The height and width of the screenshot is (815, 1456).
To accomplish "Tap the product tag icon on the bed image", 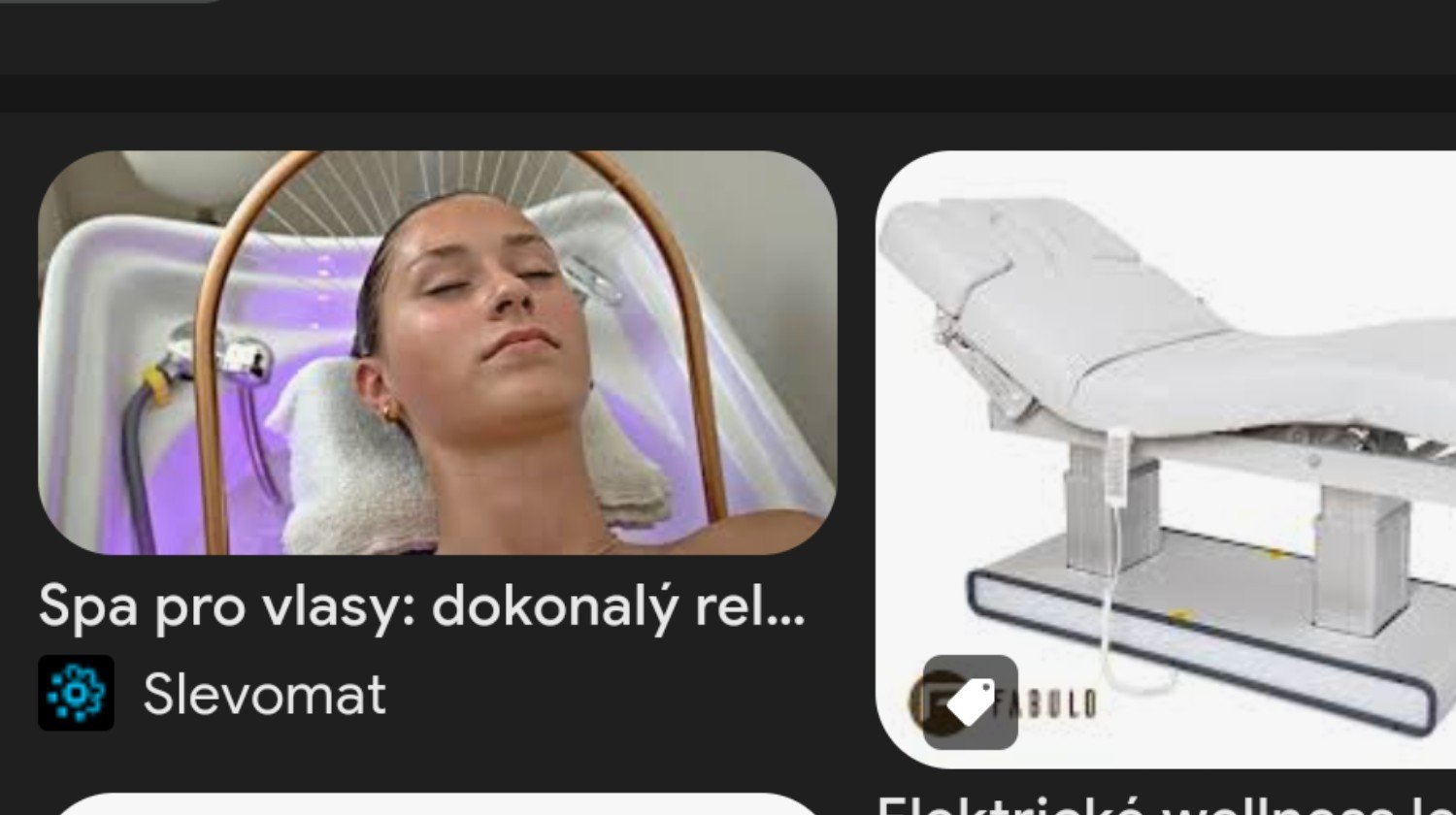I will [970, 702].
